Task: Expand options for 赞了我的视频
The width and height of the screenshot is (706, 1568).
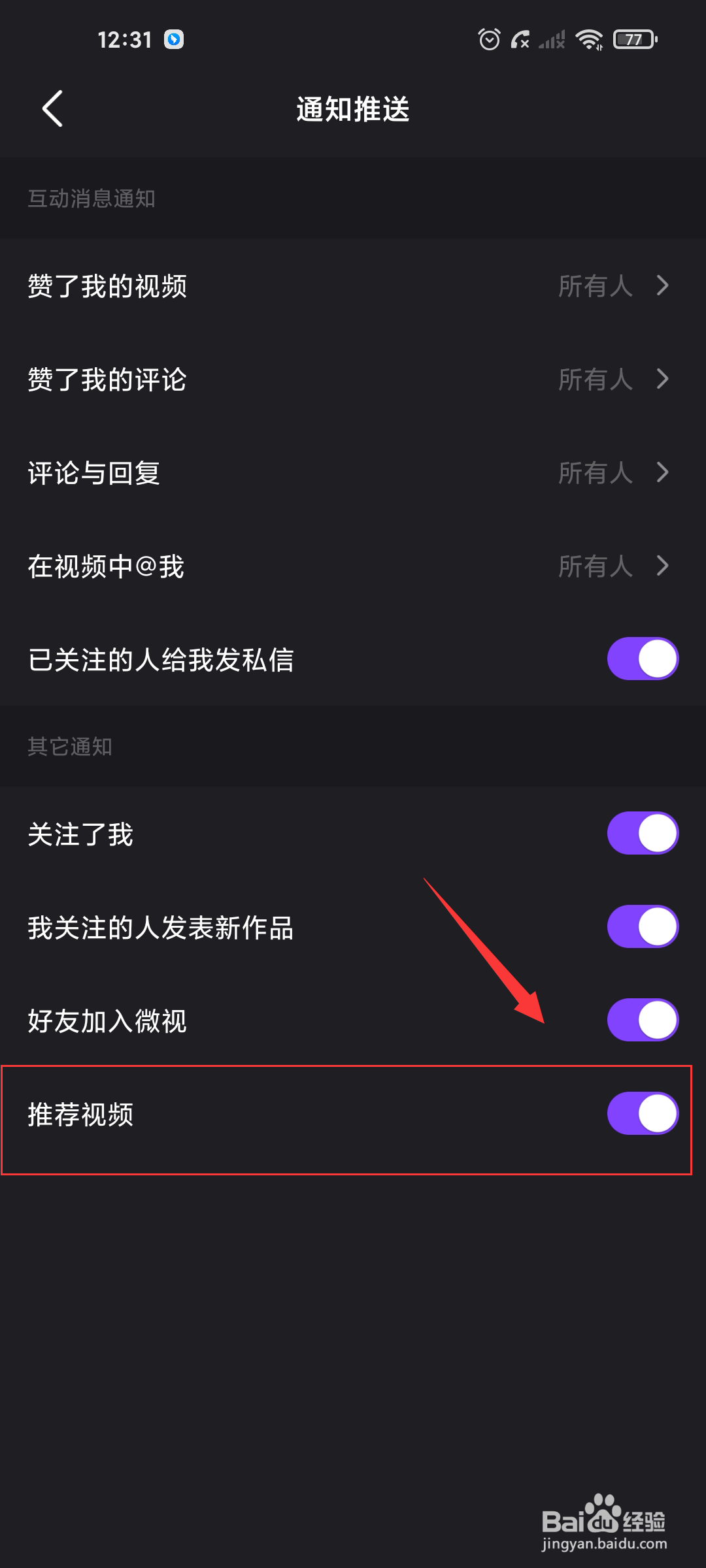Action: coord(662,286)
